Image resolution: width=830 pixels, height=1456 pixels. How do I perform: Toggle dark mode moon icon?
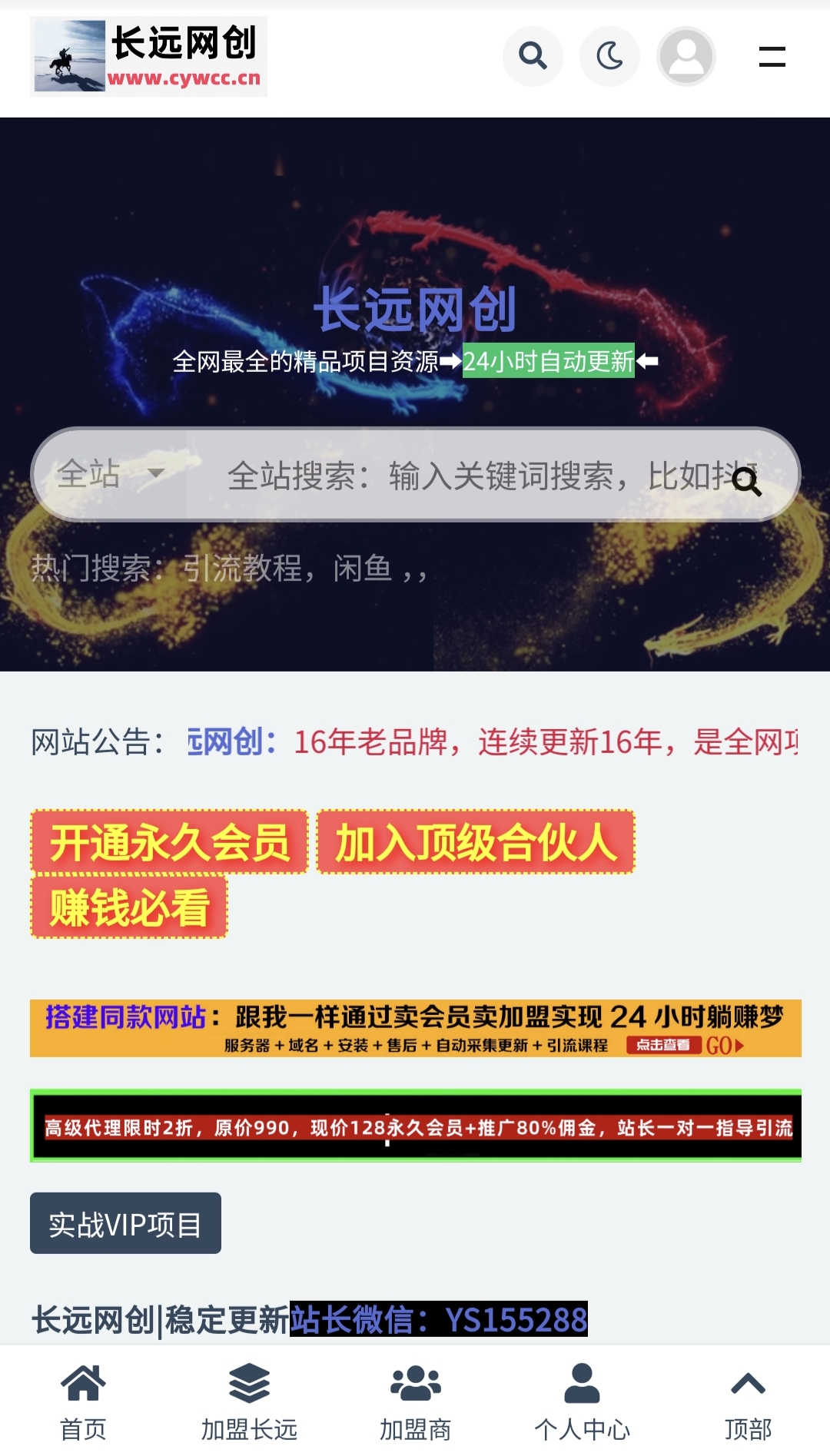(609, 56)
